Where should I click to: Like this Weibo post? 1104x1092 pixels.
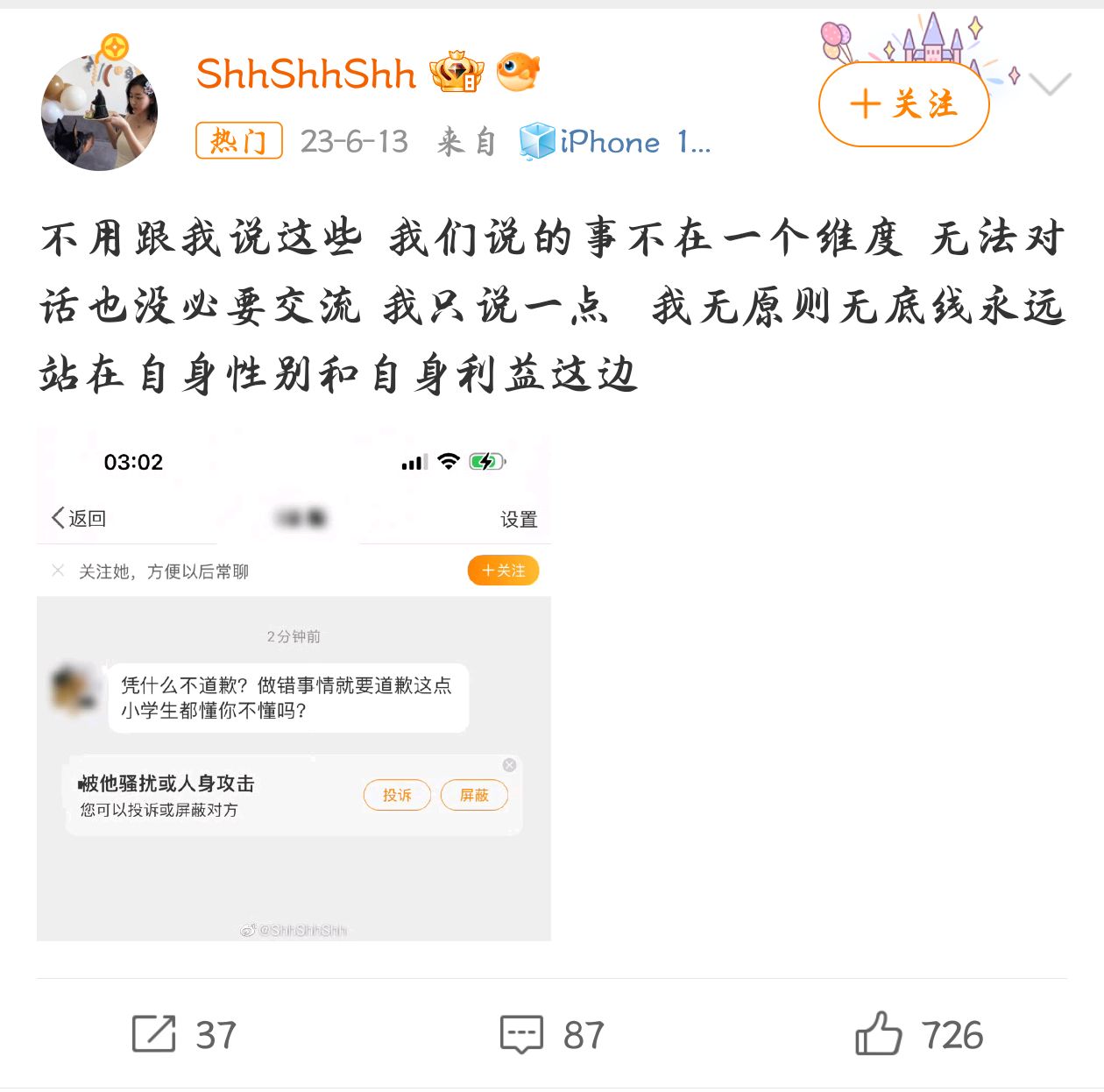[x=918, y=1034]
